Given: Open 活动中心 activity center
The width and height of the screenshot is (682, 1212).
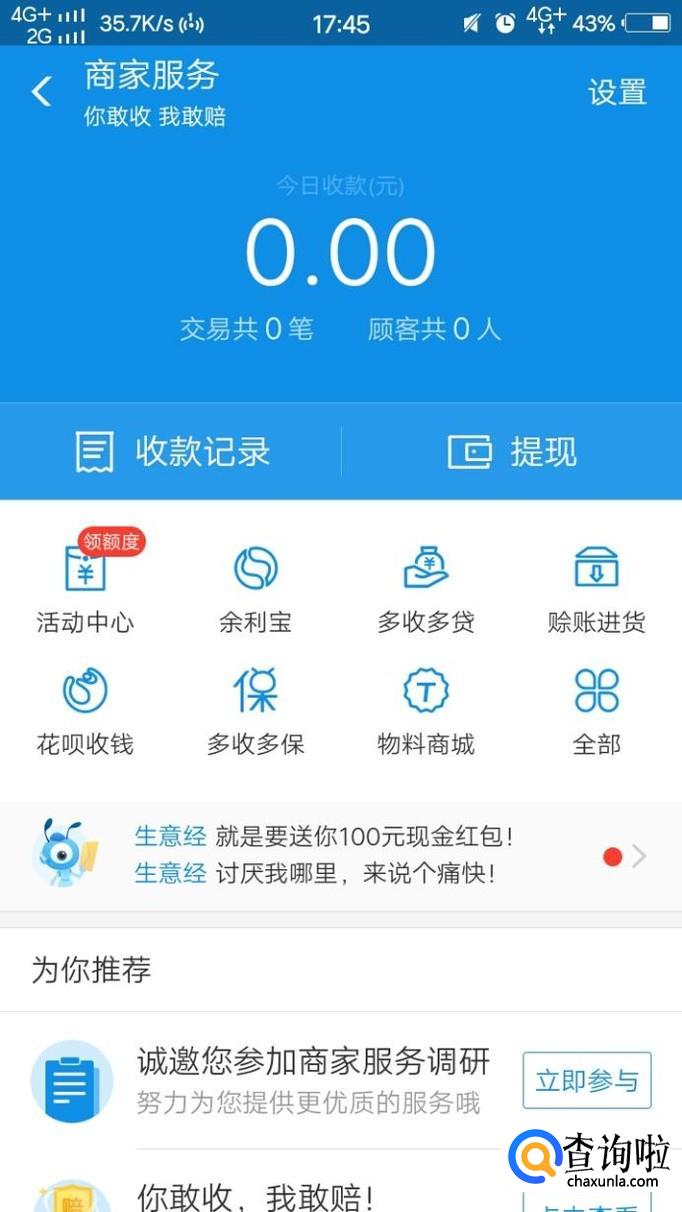Looking at the screenshot, I should click(85, 590).
